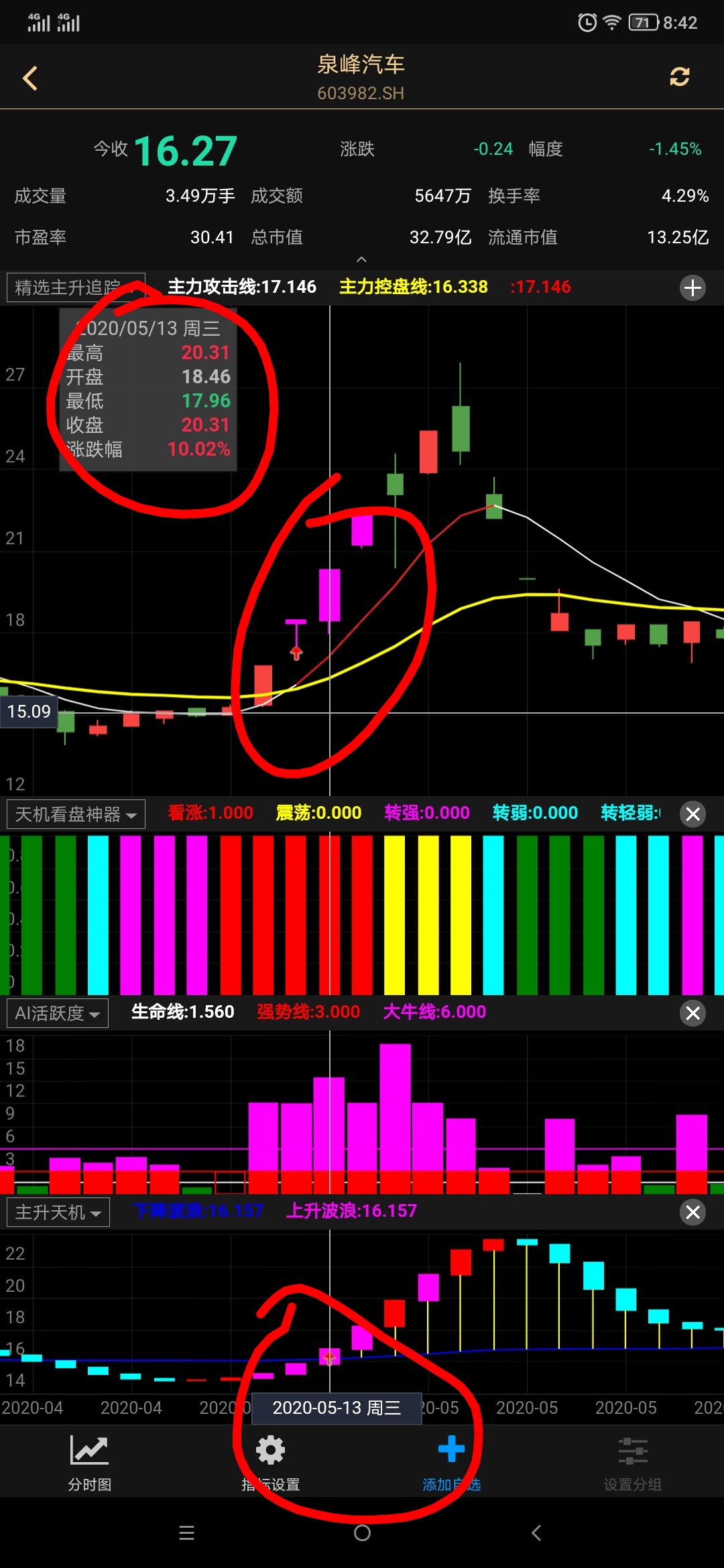Close the AI活跃度 indicator panel
Screen dimensions: 724x1568
coord(692,1013)
